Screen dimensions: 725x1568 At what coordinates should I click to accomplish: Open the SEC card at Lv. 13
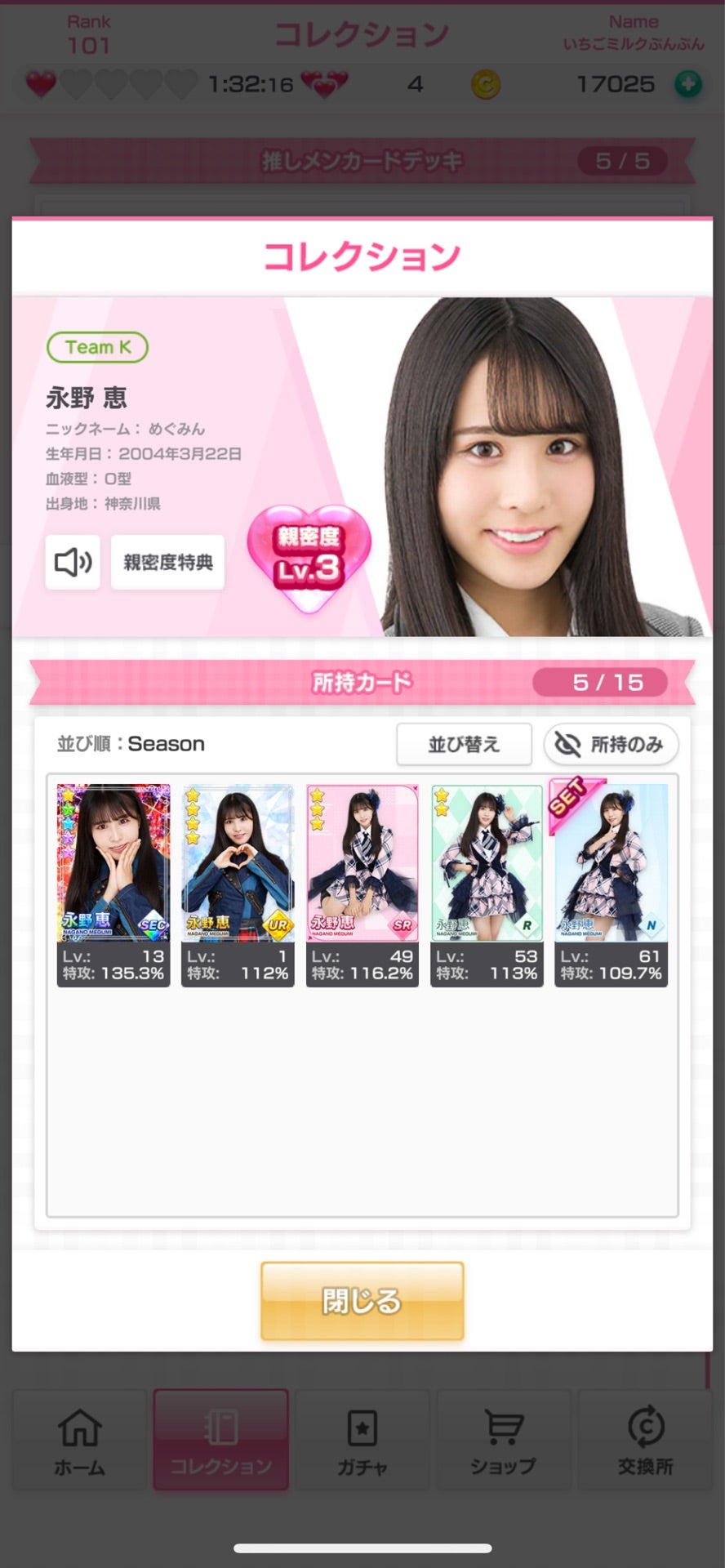[x=113, y=884]
